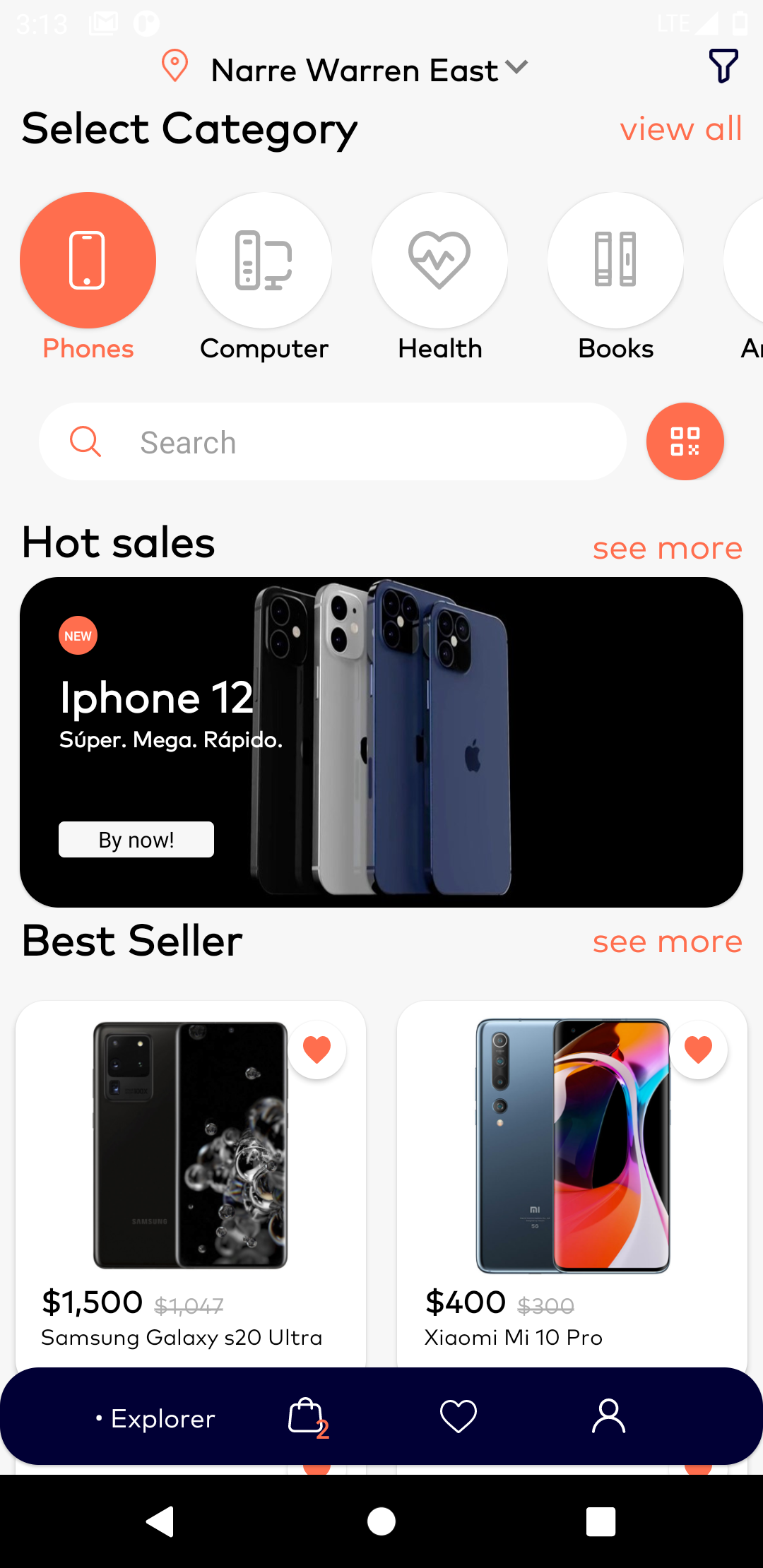Tap view all categories
Viewport: 763px width, 1568px height.
point(680,129)
